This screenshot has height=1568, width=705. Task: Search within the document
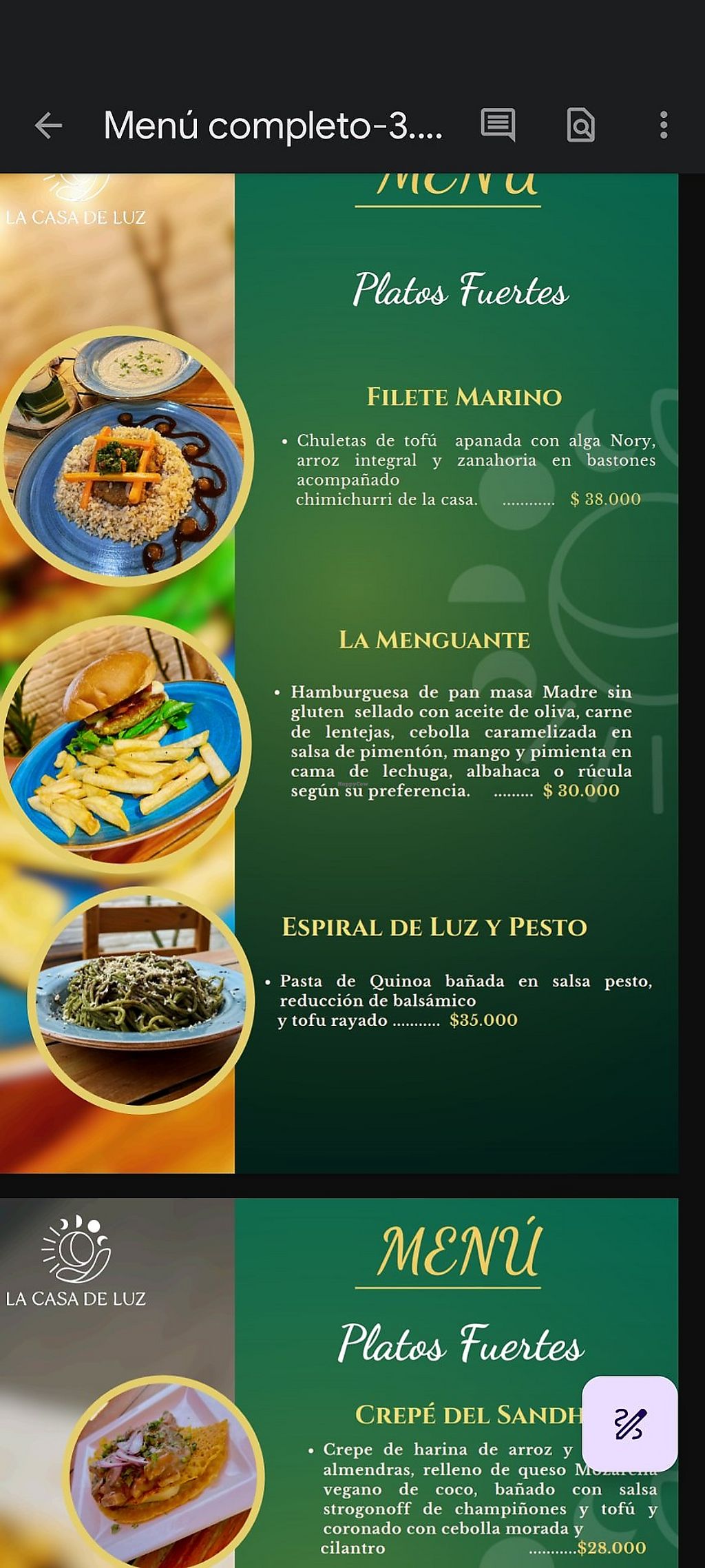coord(580,125)
